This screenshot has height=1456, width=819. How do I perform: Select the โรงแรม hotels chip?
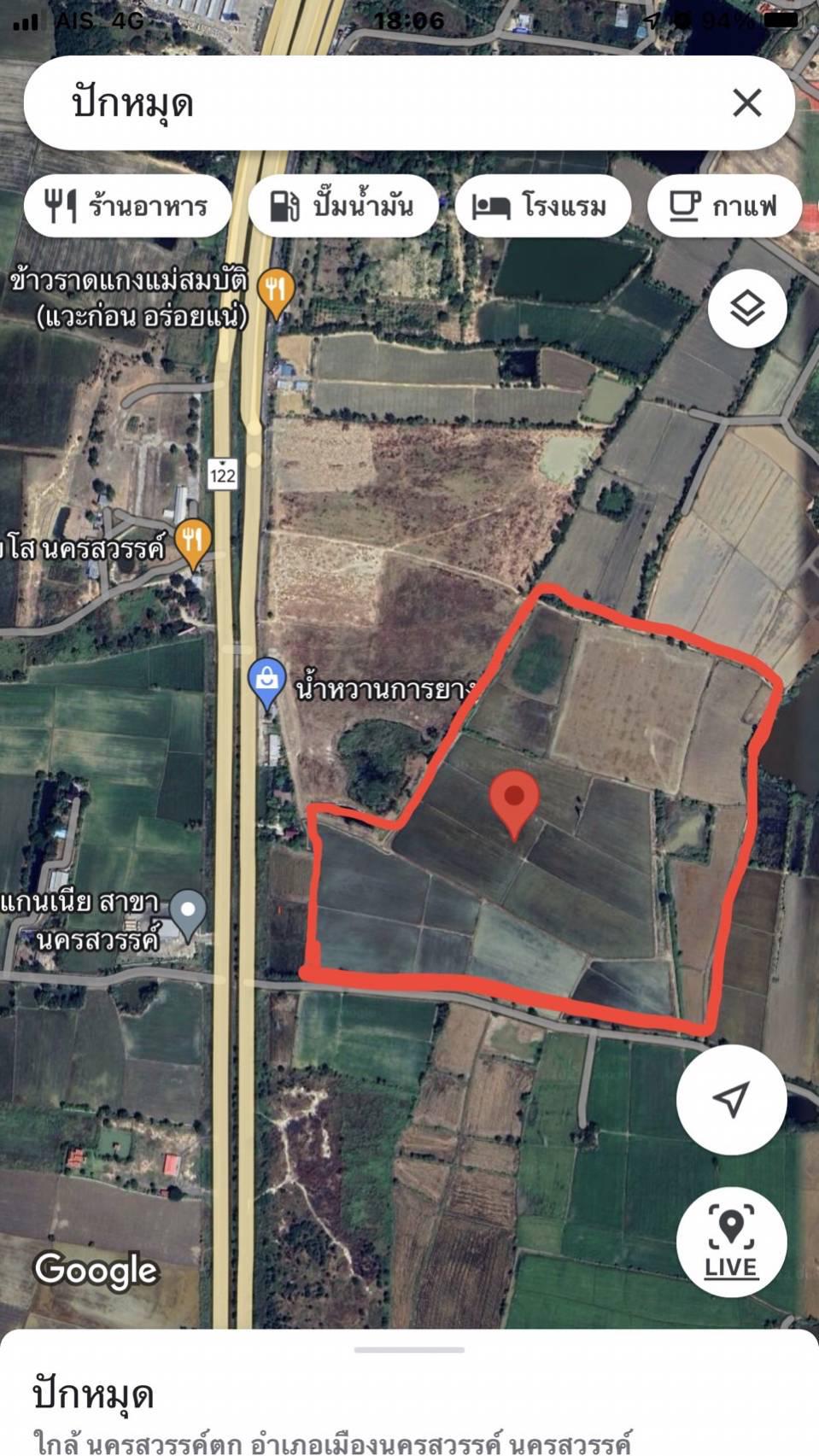pos(543,206)
